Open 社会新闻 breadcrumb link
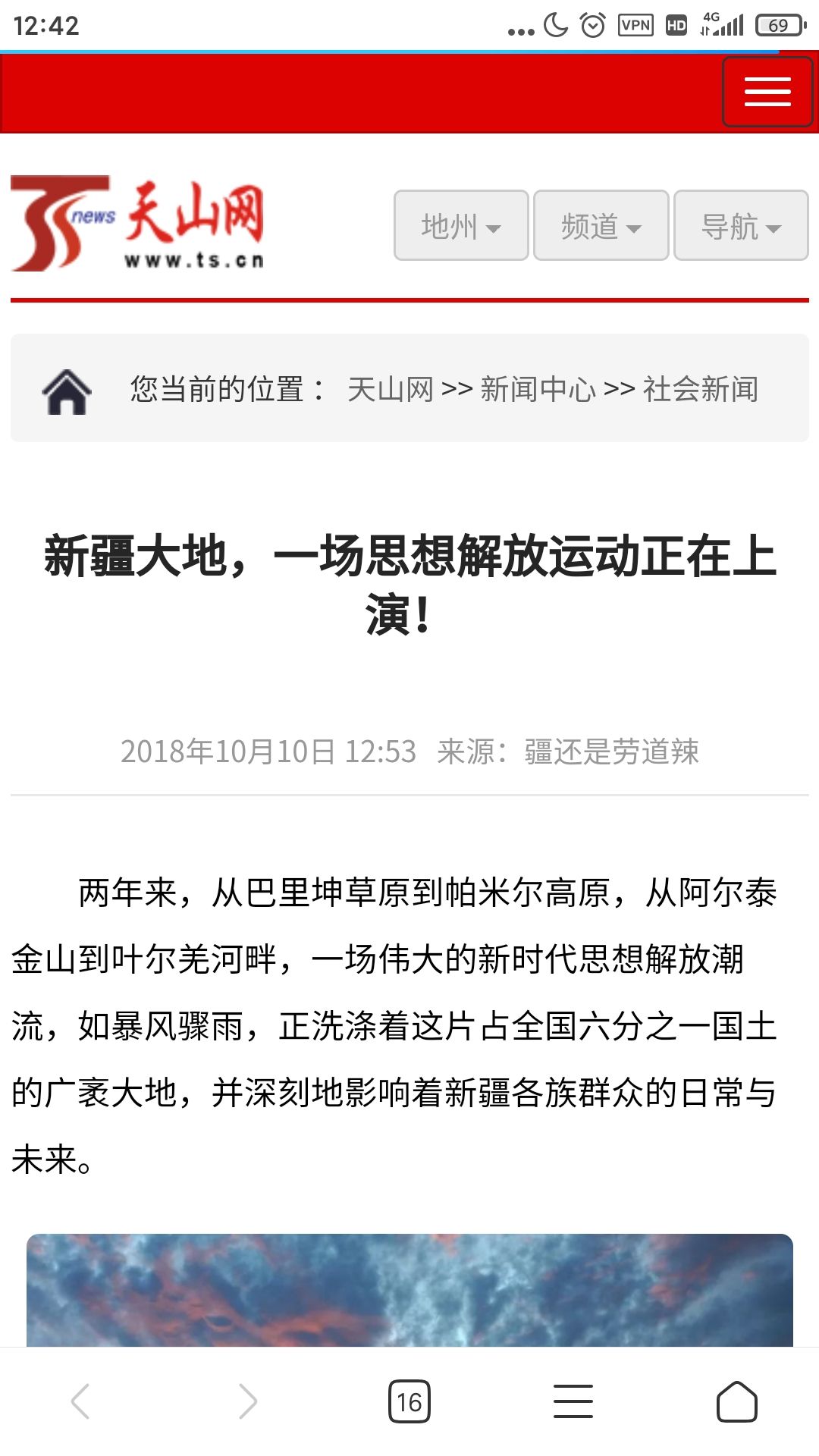 [700, 390]
